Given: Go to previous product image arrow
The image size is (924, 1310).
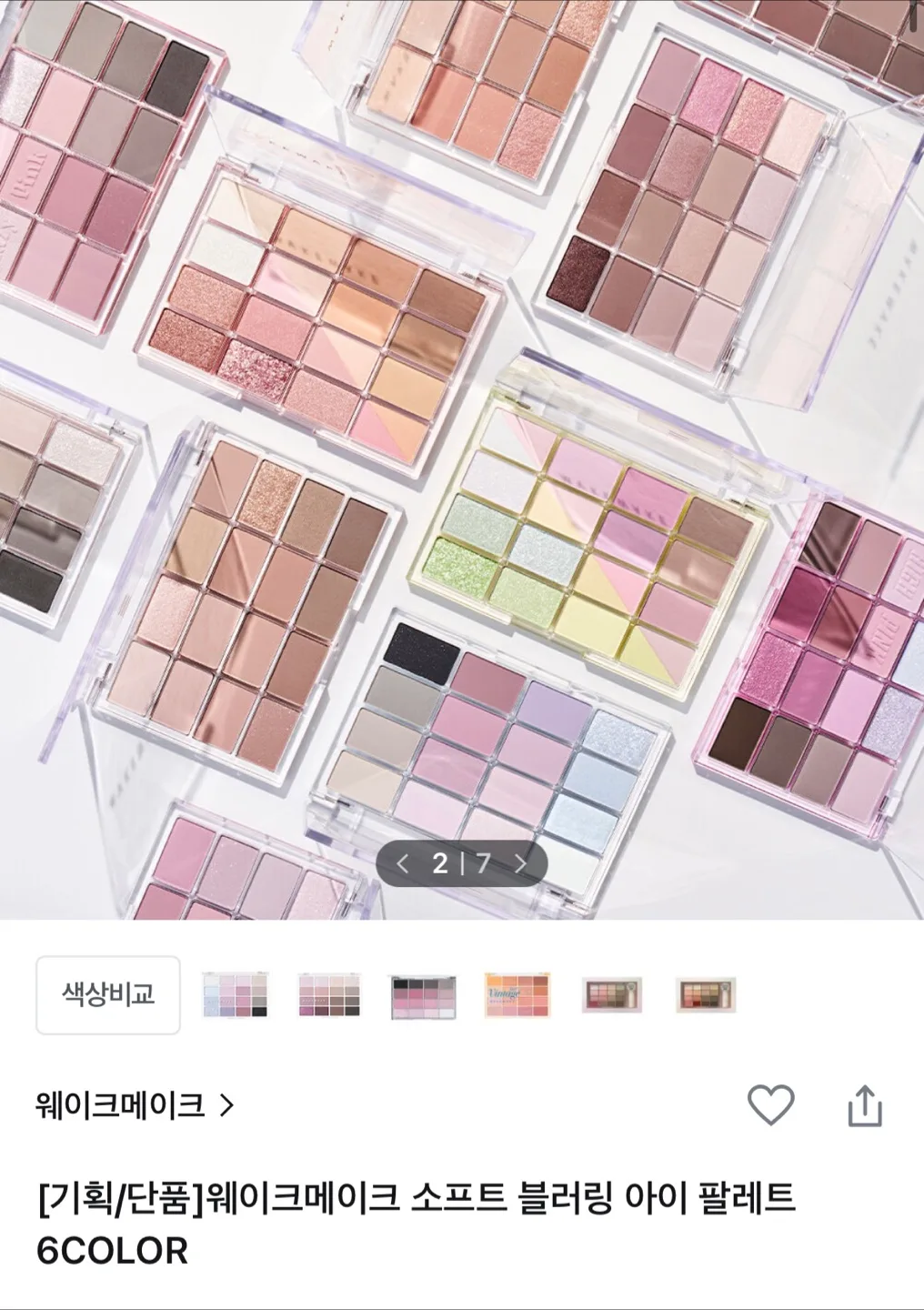Looking at the screenshot, I should (x=403, y=863).
